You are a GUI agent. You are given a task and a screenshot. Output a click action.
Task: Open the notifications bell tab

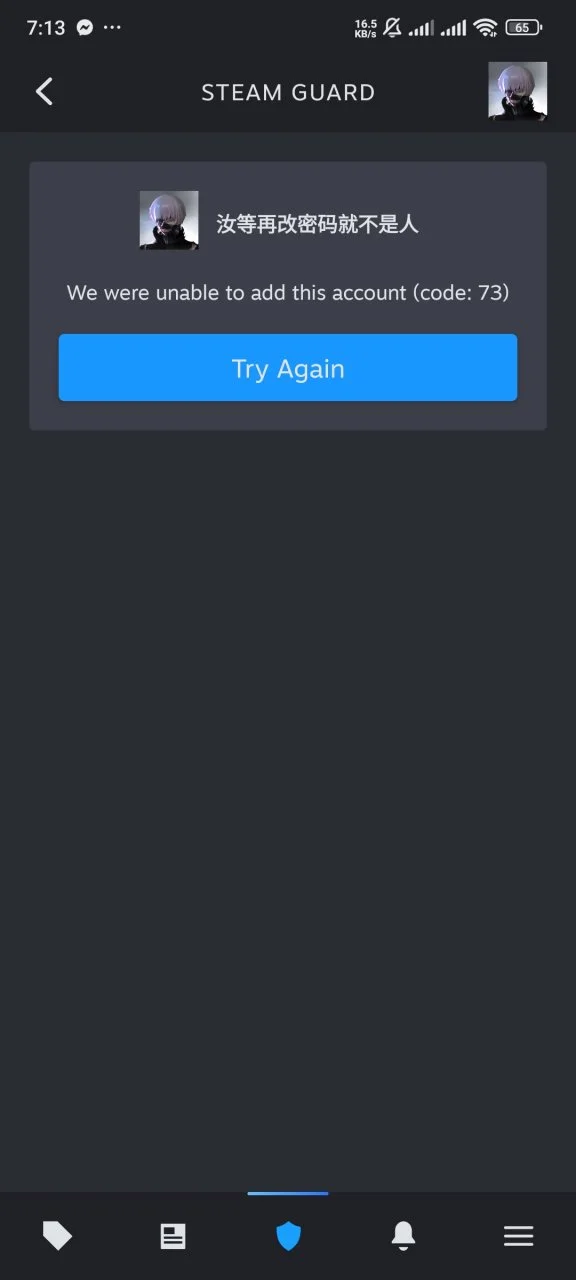pos(403,1237)
